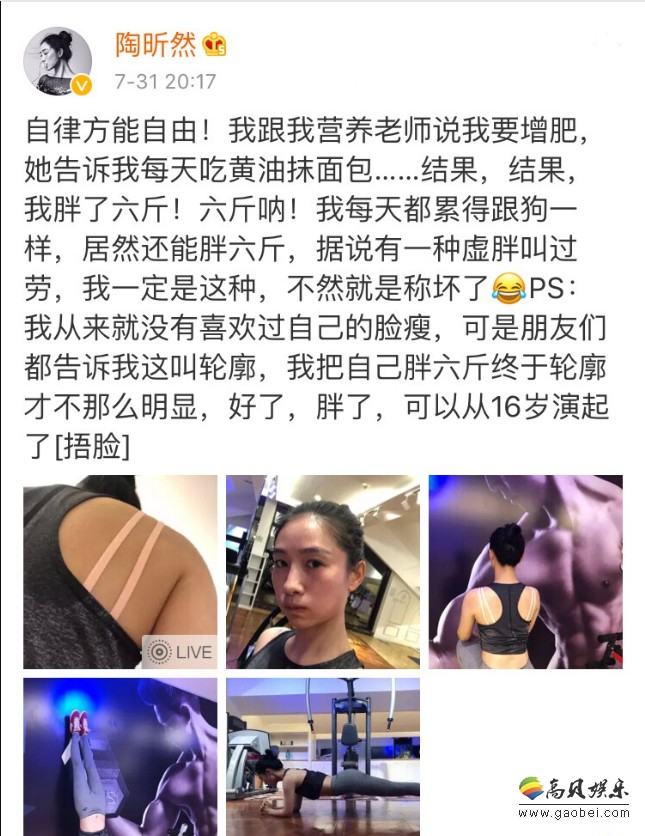The image size is (645, 836).
Task: Open the handstand photo against the wall
Action: pyautogui.click(x=120, y=756)
